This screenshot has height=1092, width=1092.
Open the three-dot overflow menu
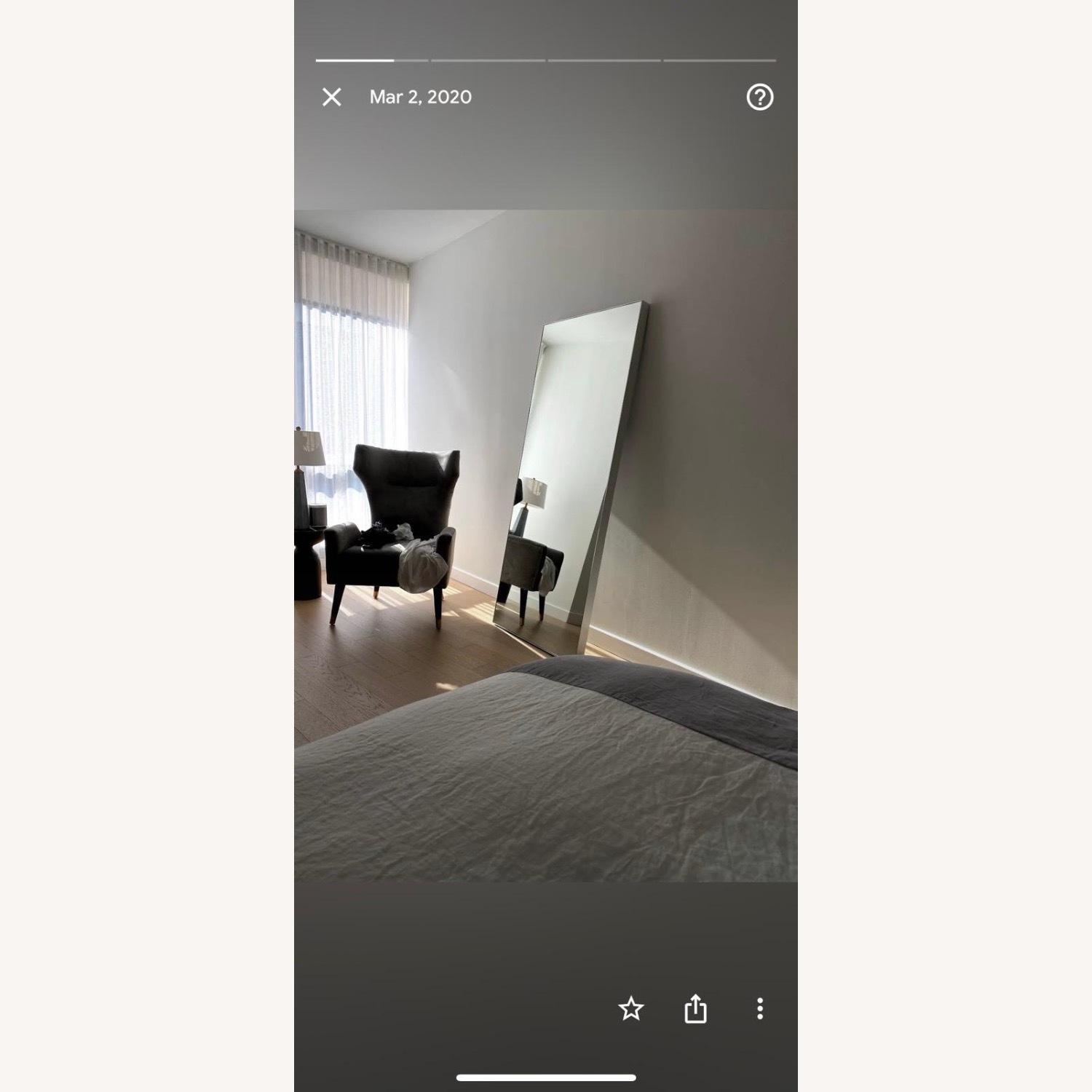(760, 1009)
